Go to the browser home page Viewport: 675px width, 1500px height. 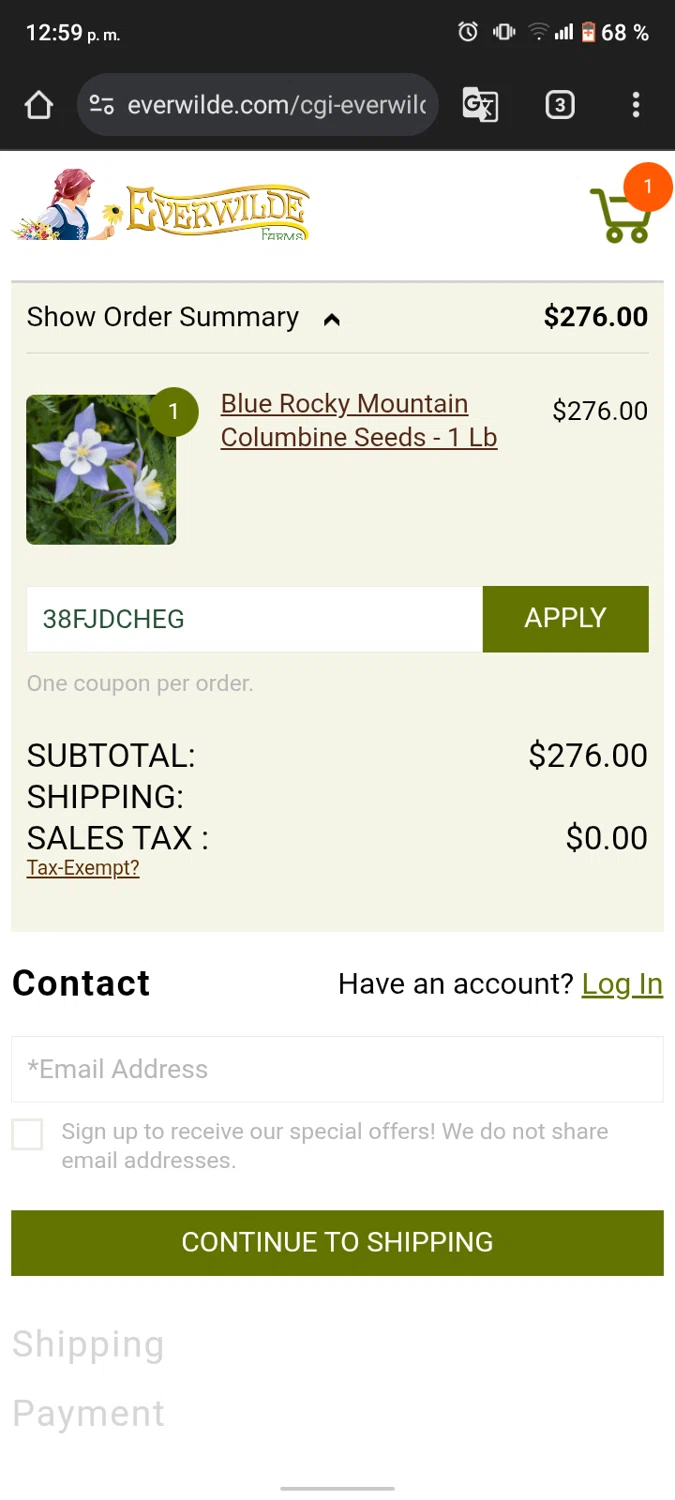pos(38,105)
